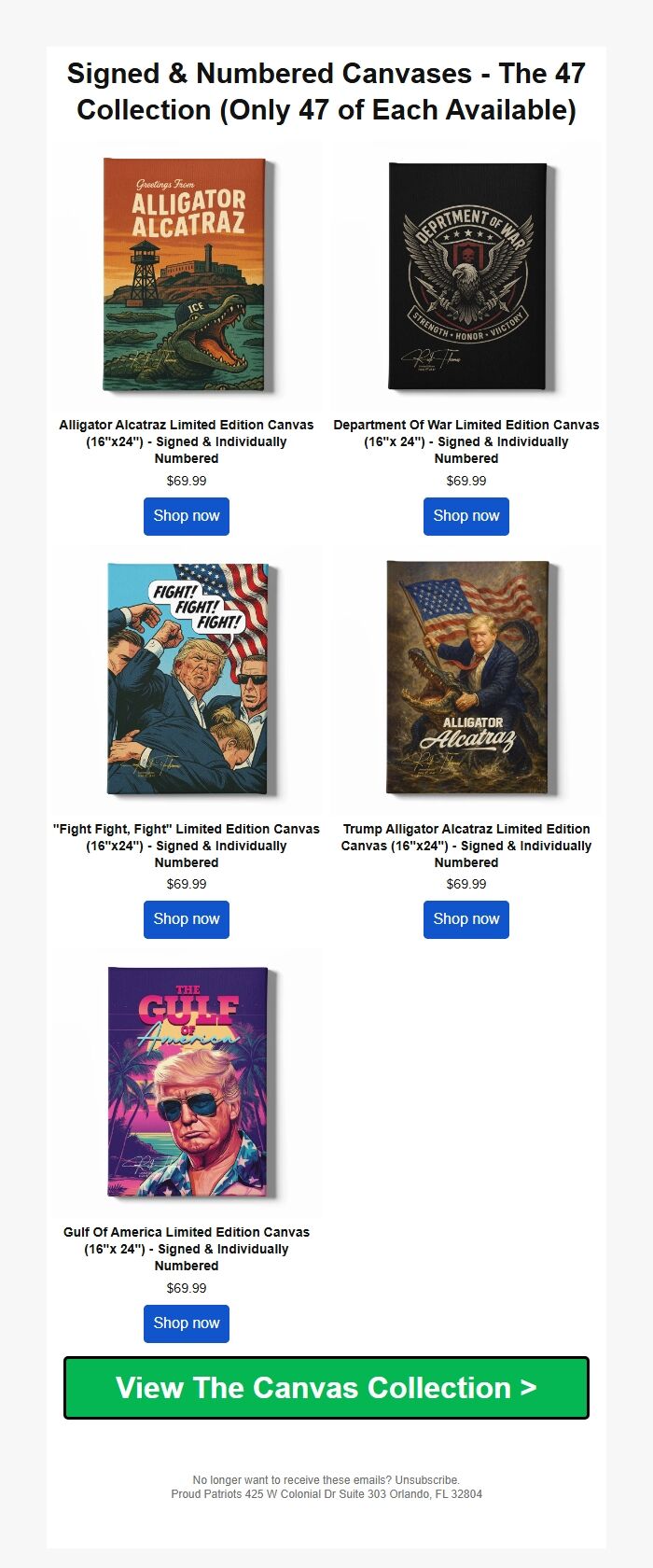
Task: Open View The Canvas Collection button
Action: pos(326,1388)
